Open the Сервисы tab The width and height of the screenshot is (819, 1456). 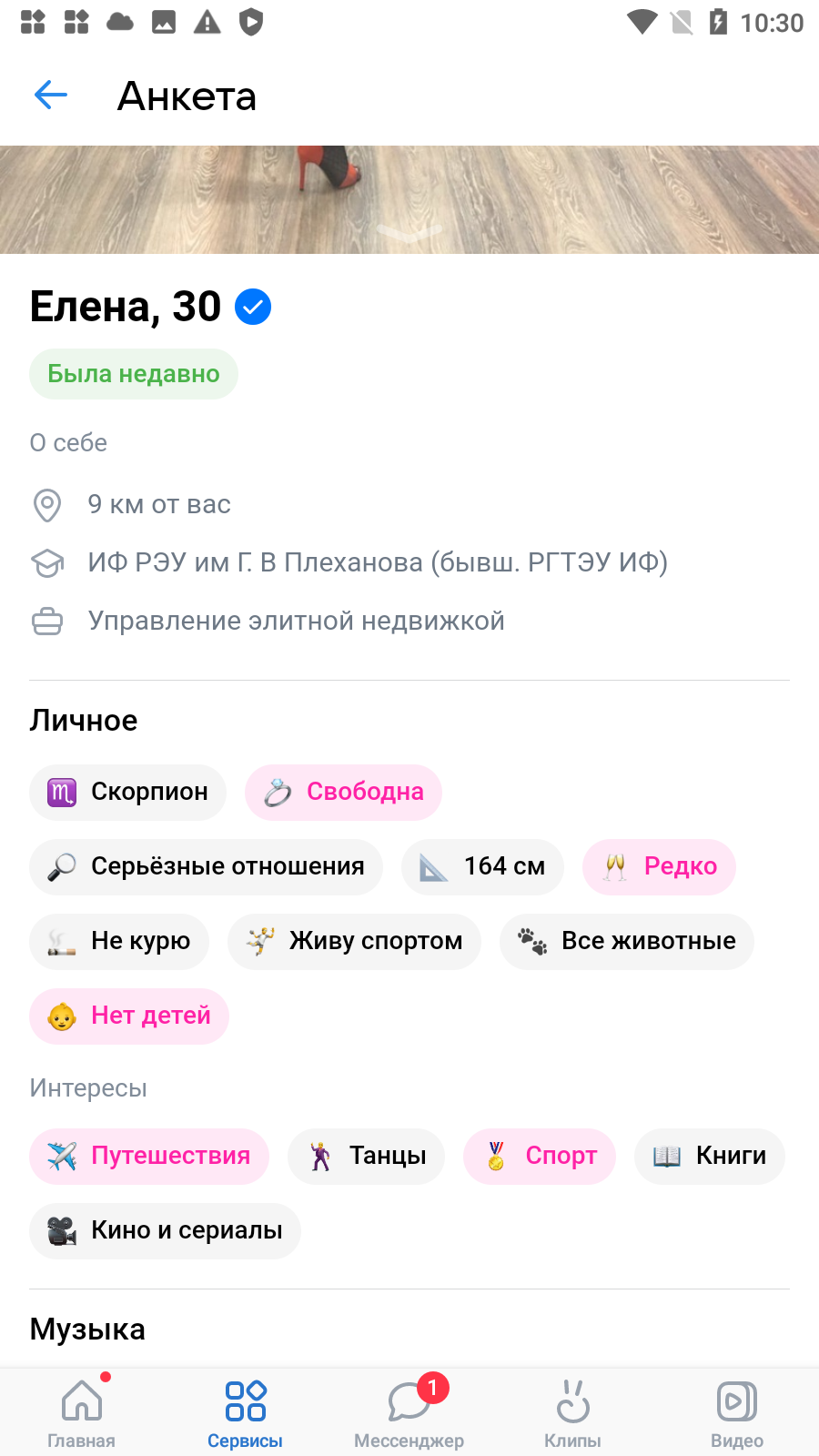[246, 1412]
